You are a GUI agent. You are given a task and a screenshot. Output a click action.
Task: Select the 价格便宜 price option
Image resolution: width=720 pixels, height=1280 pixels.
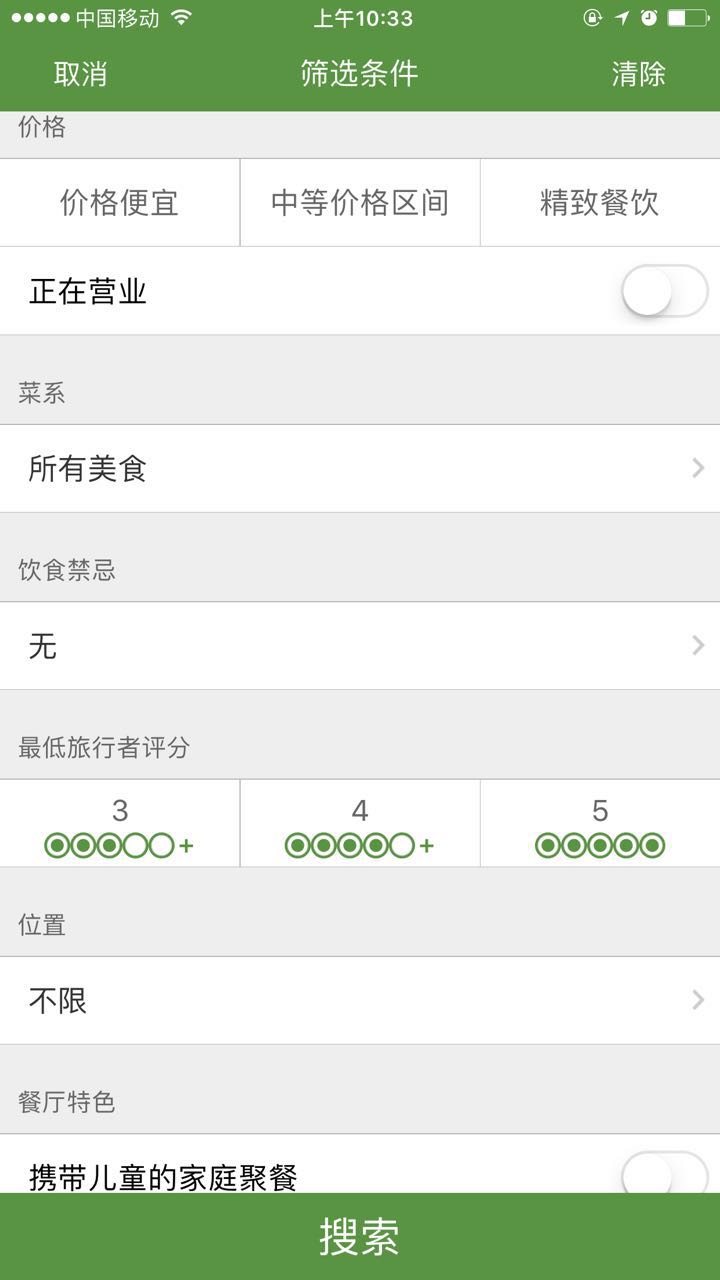[x=120, y=203]
